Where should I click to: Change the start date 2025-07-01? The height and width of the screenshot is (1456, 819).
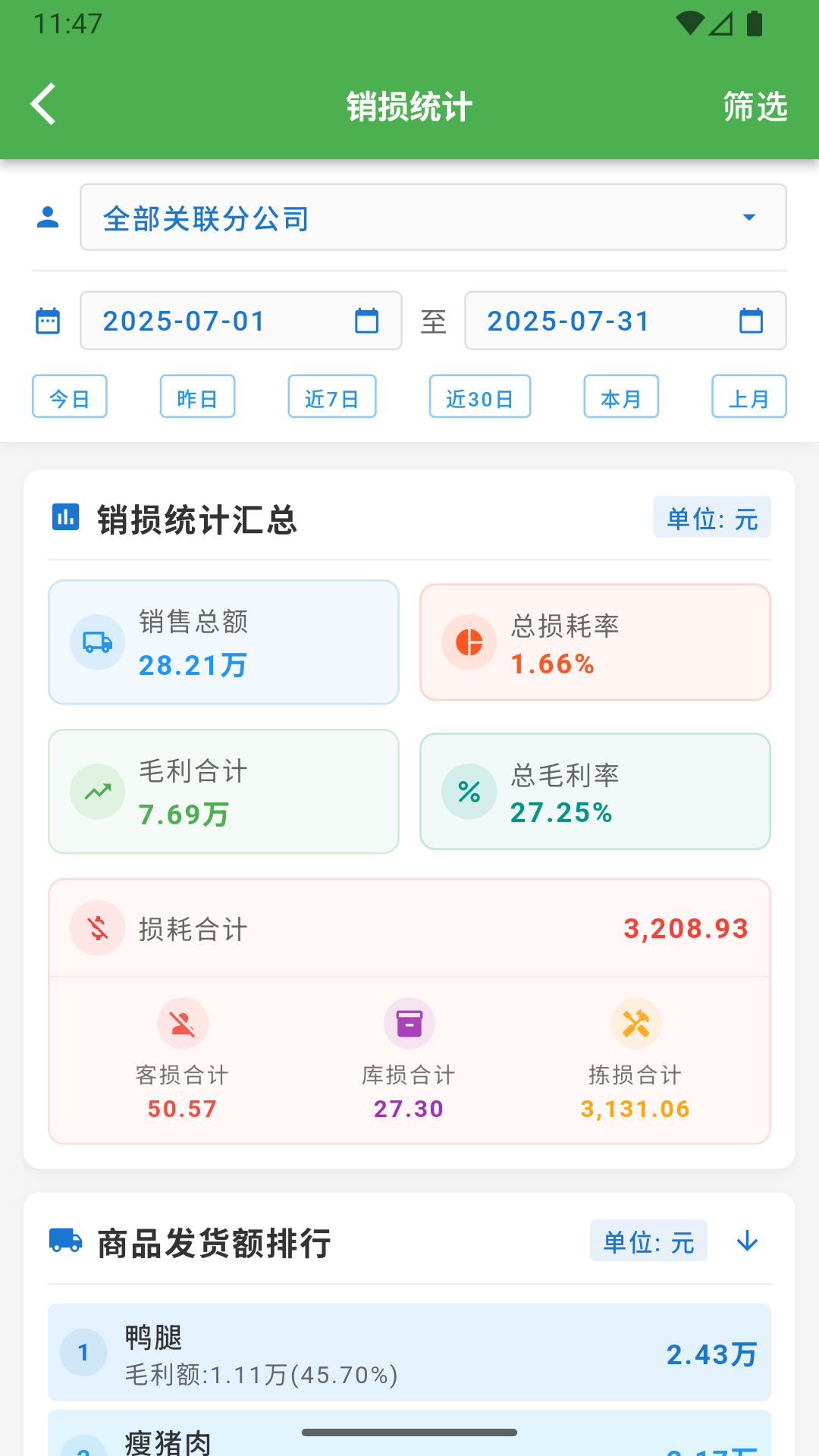(241, 321)
